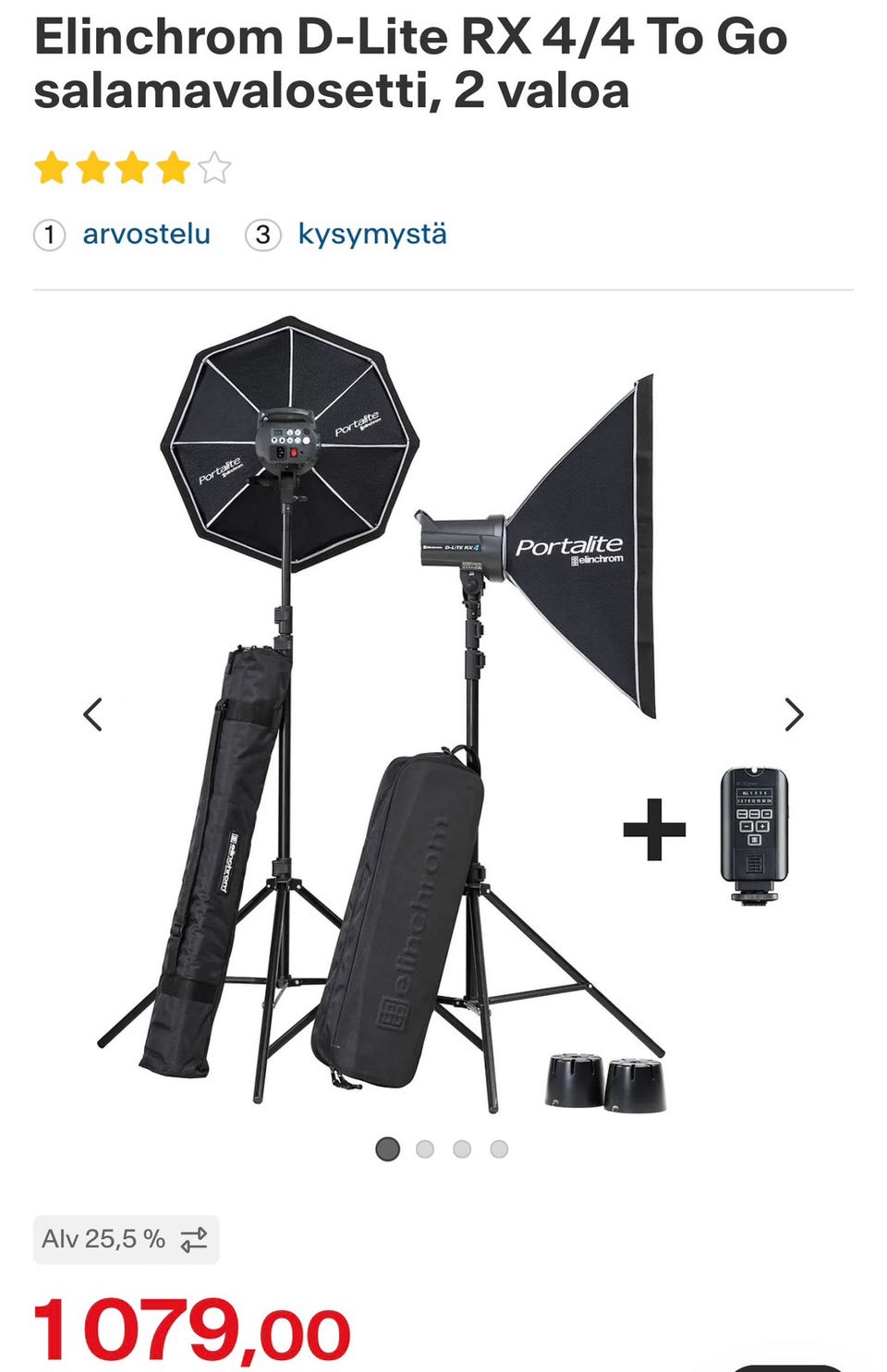The height and width of the screenshot is (1372, 887).
Task: View the star rating details
Action: coord(132,169)
